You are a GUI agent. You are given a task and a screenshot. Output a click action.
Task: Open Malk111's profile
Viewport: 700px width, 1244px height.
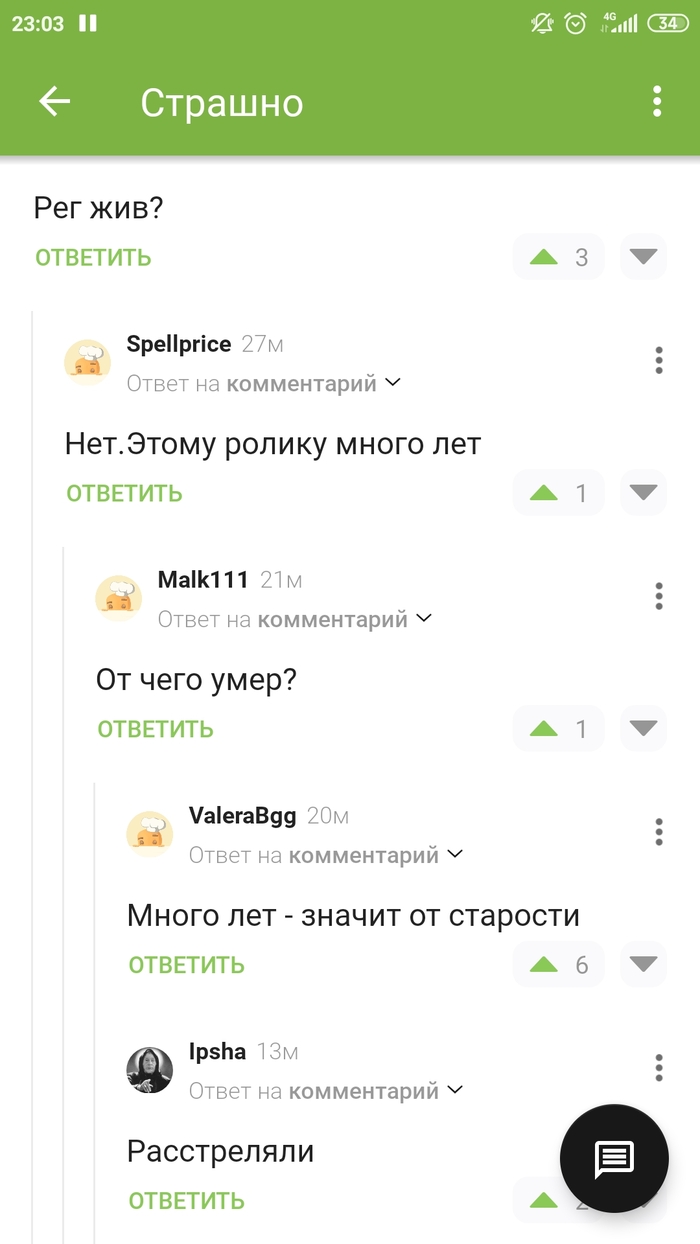118,598
